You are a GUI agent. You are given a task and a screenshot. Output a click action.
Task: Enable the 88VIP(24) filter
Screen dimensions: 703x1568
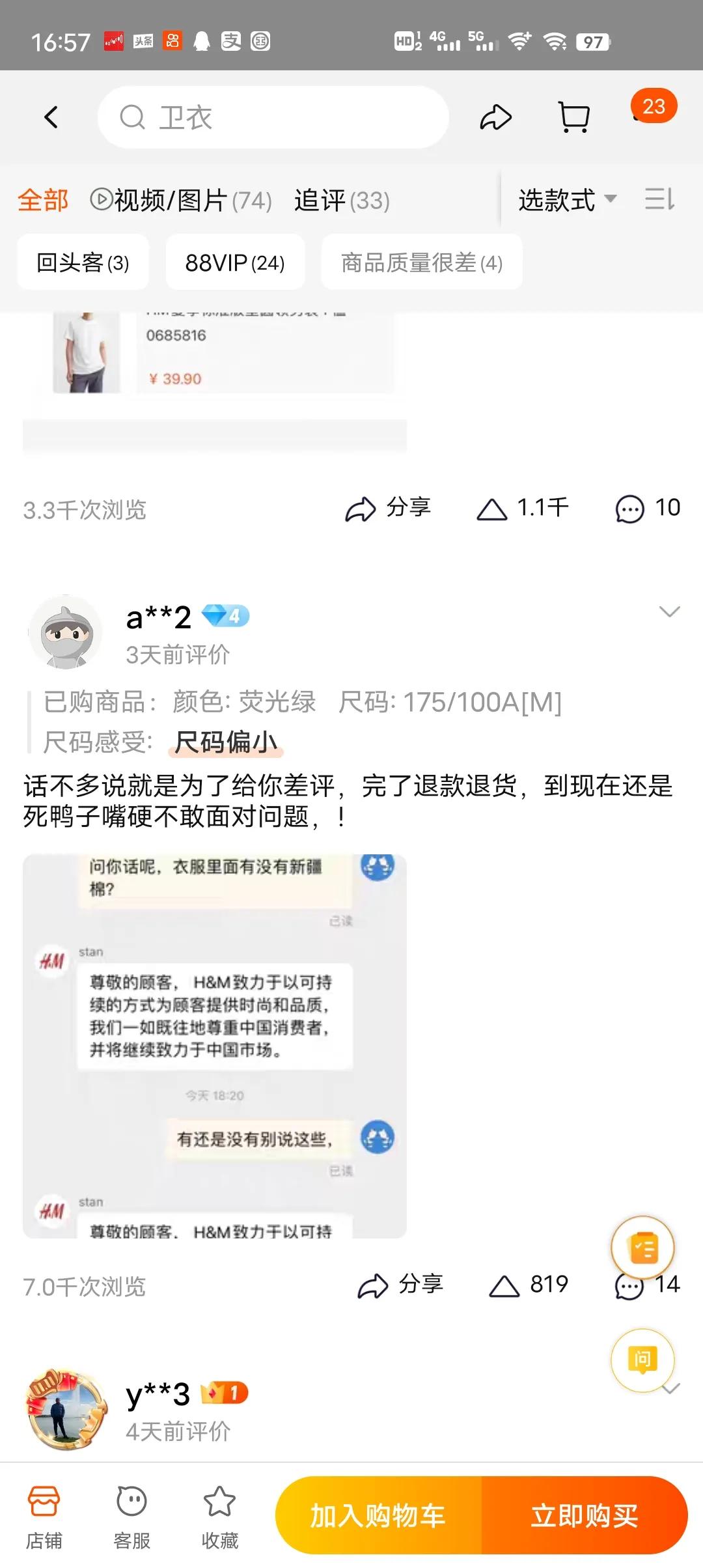pyautogui.click(x=235, y=262)
